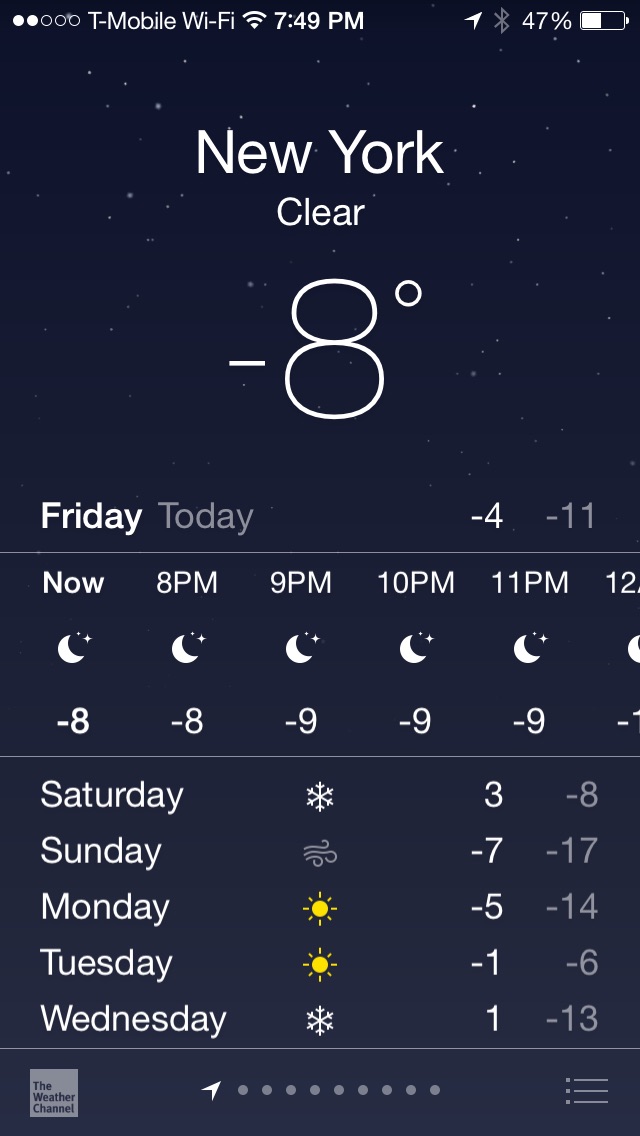Viewport: 640px width, 1136px height.
Task: Open the city list menu
Action: click(586, 1090)
